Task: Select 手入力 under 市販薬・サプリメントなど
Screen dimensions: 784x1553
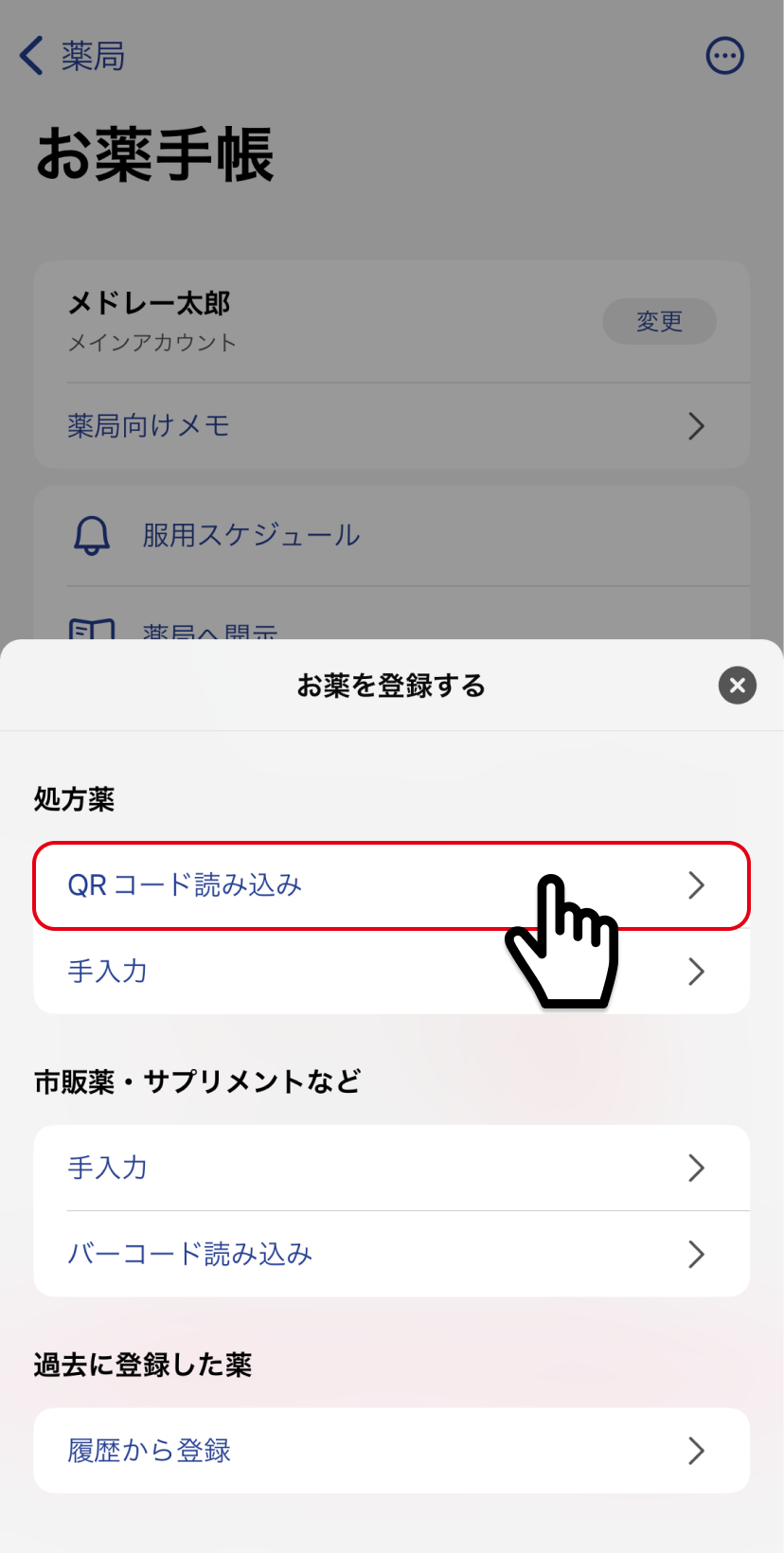Action: click(391, 1168)
